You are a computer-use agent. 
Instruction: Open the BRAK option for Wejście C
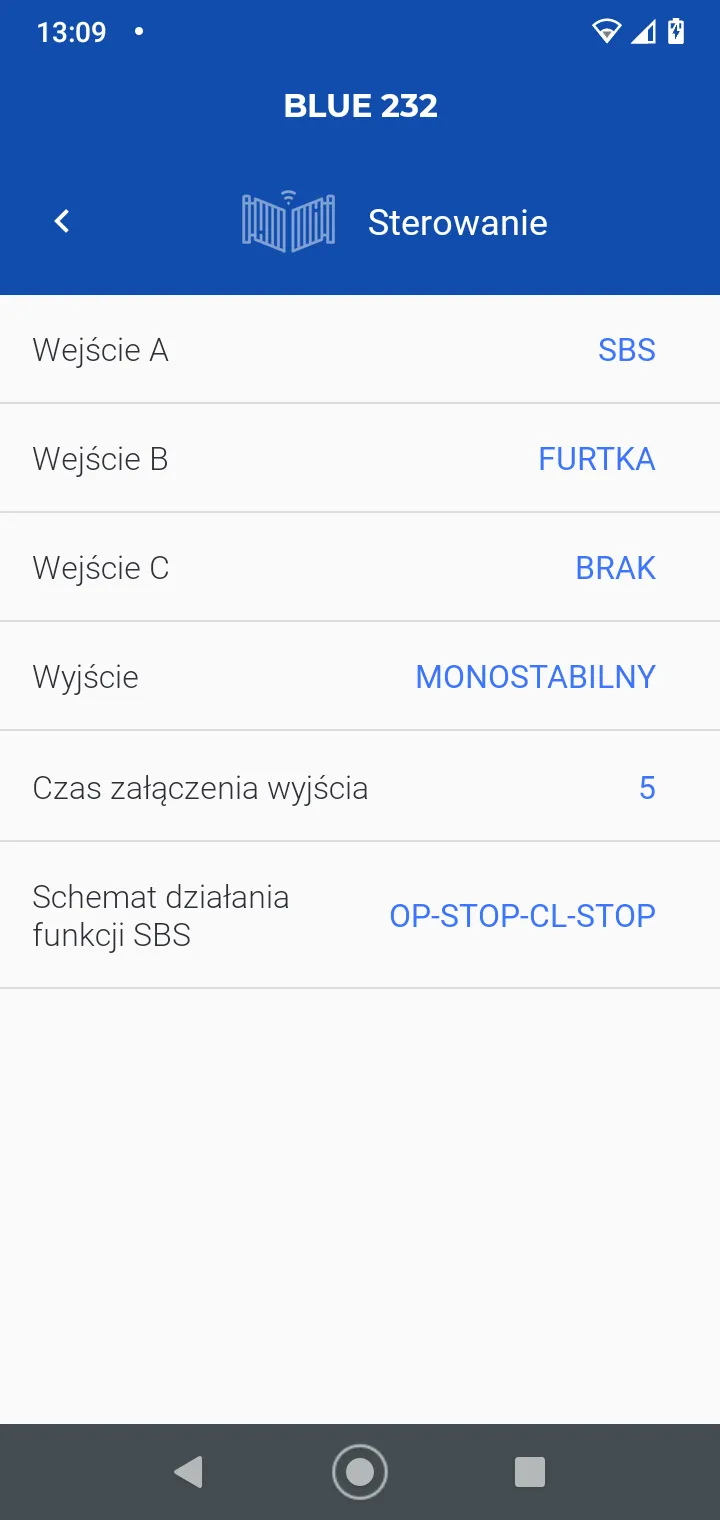pos(614,567)
